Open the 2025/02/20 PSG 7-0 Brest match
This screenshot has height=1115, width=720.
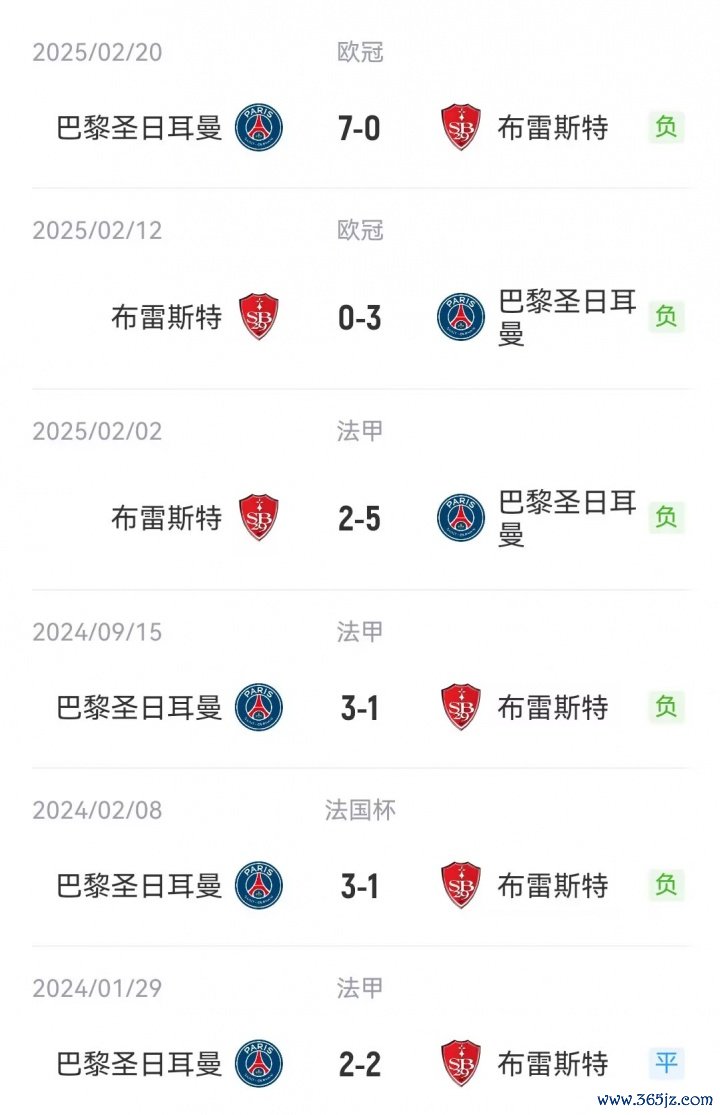point(360,128)
